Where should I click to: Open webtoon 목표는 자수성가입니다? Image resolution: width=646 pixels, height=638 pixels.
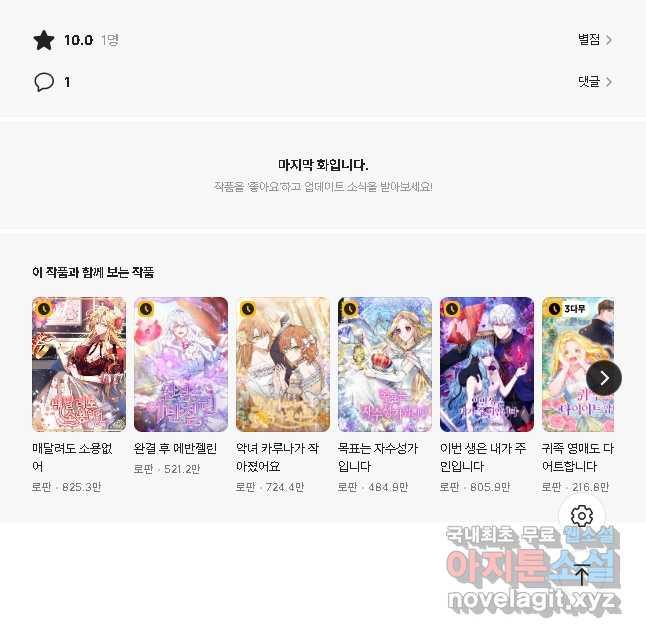tap(385, 364)
